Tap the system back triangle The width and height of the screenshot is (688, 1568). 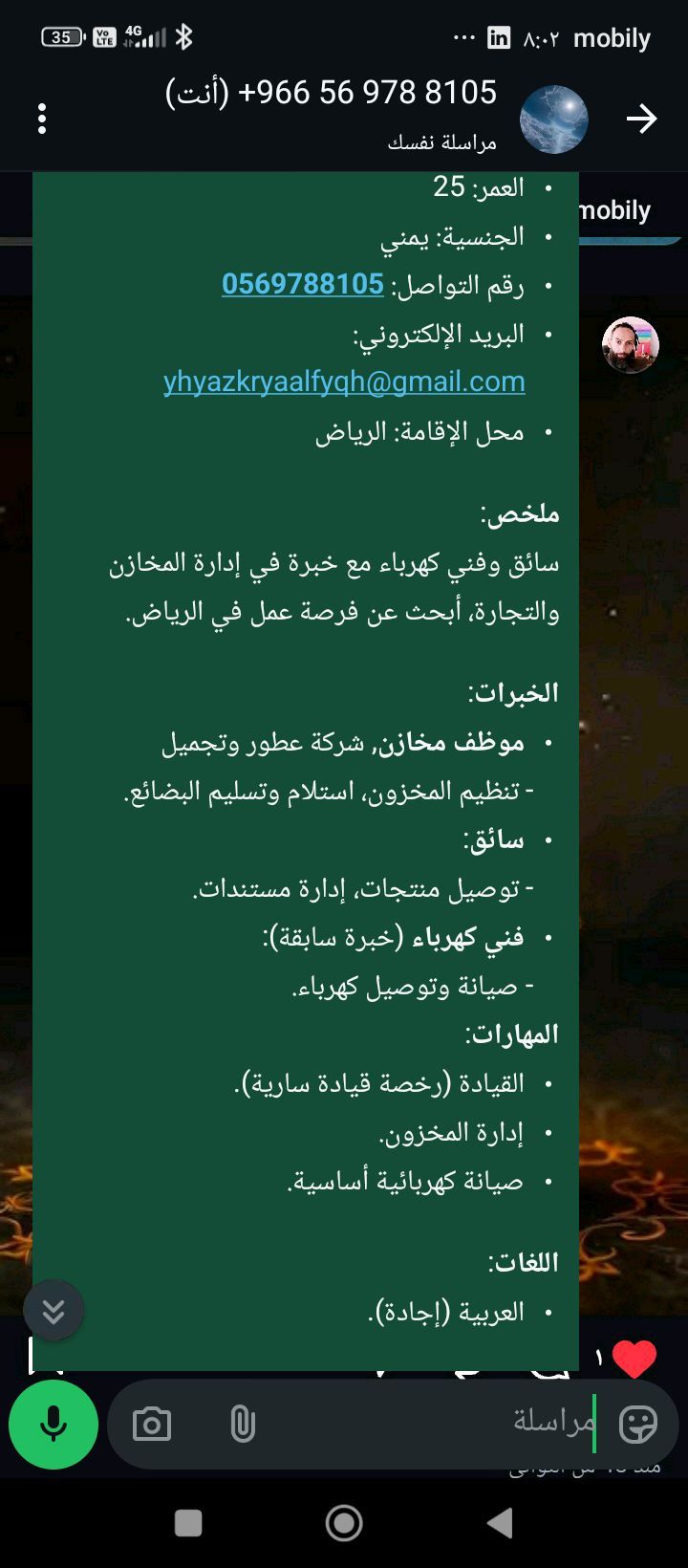[x=499, y=1523]
